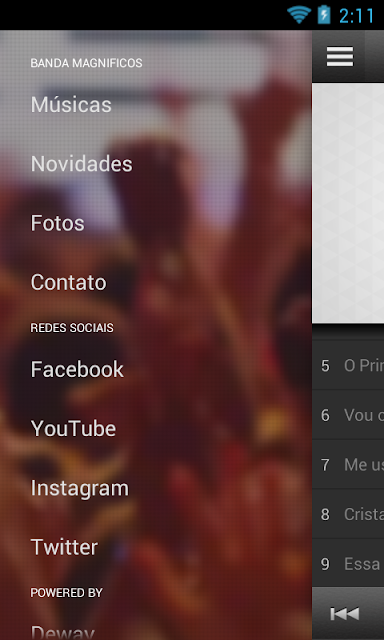This screenshot has height=640, width=384.
Task: Play track number 5
Action: [x=348, y=366]
